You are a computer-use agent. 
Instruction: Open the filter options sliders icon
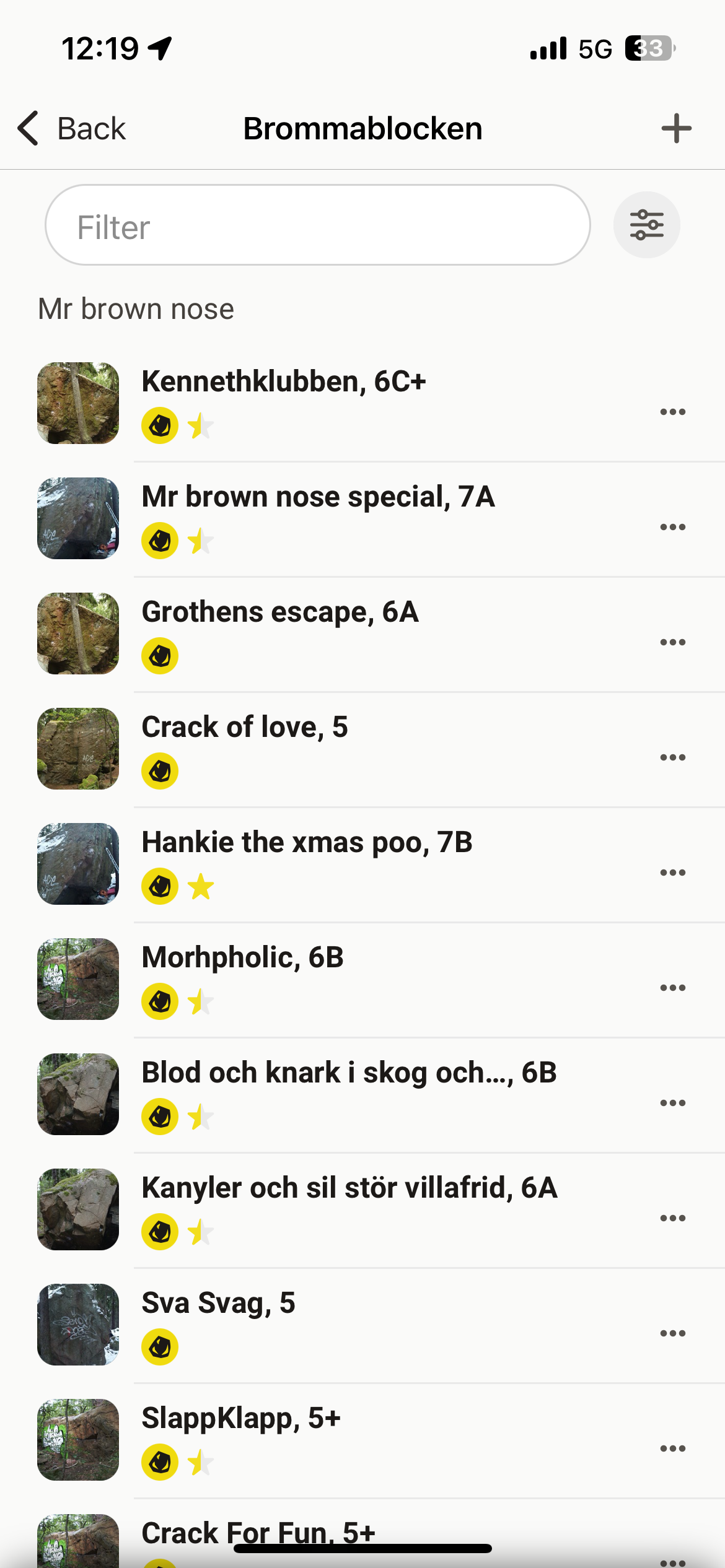646,225
